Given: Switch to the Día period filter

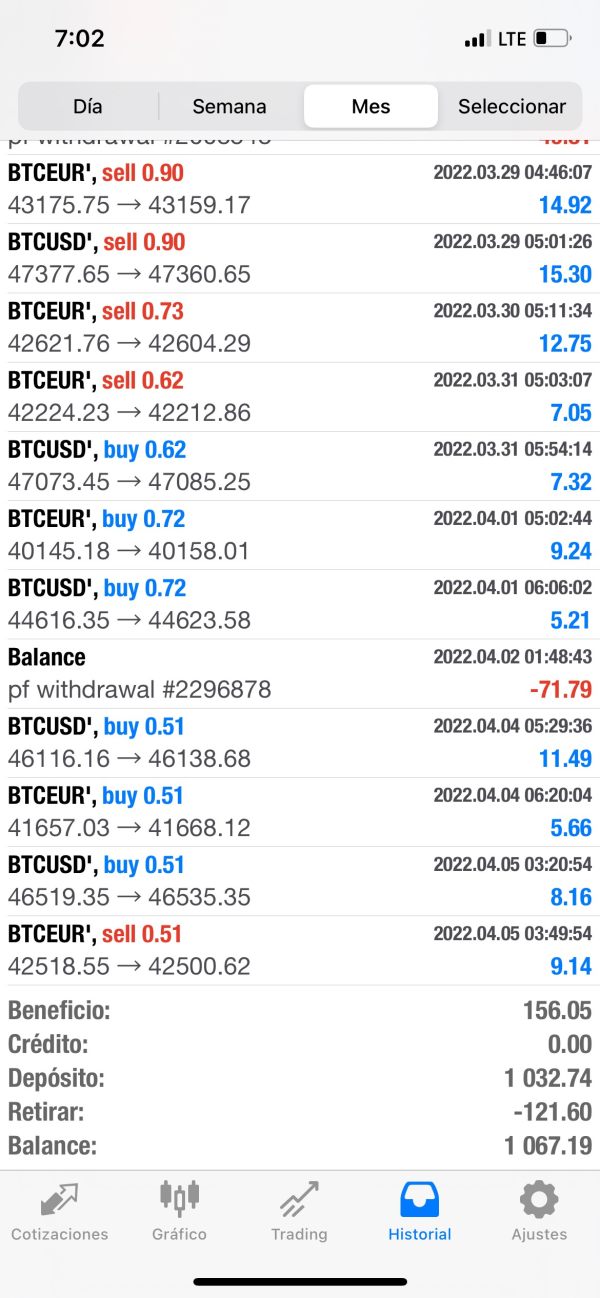Looking at the screenshot, I should pos(88,106).
